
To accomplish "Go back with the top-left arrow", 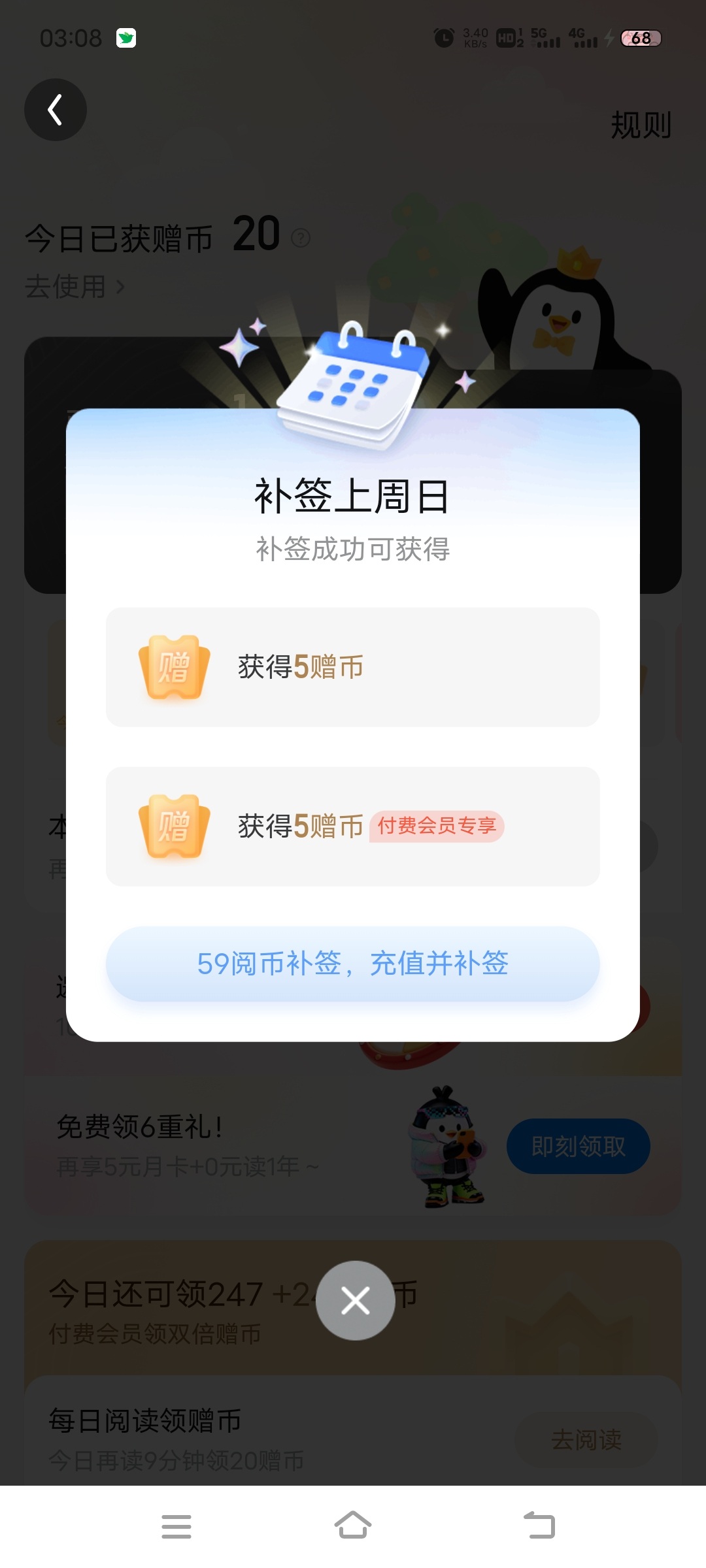I will click(56, 110).
